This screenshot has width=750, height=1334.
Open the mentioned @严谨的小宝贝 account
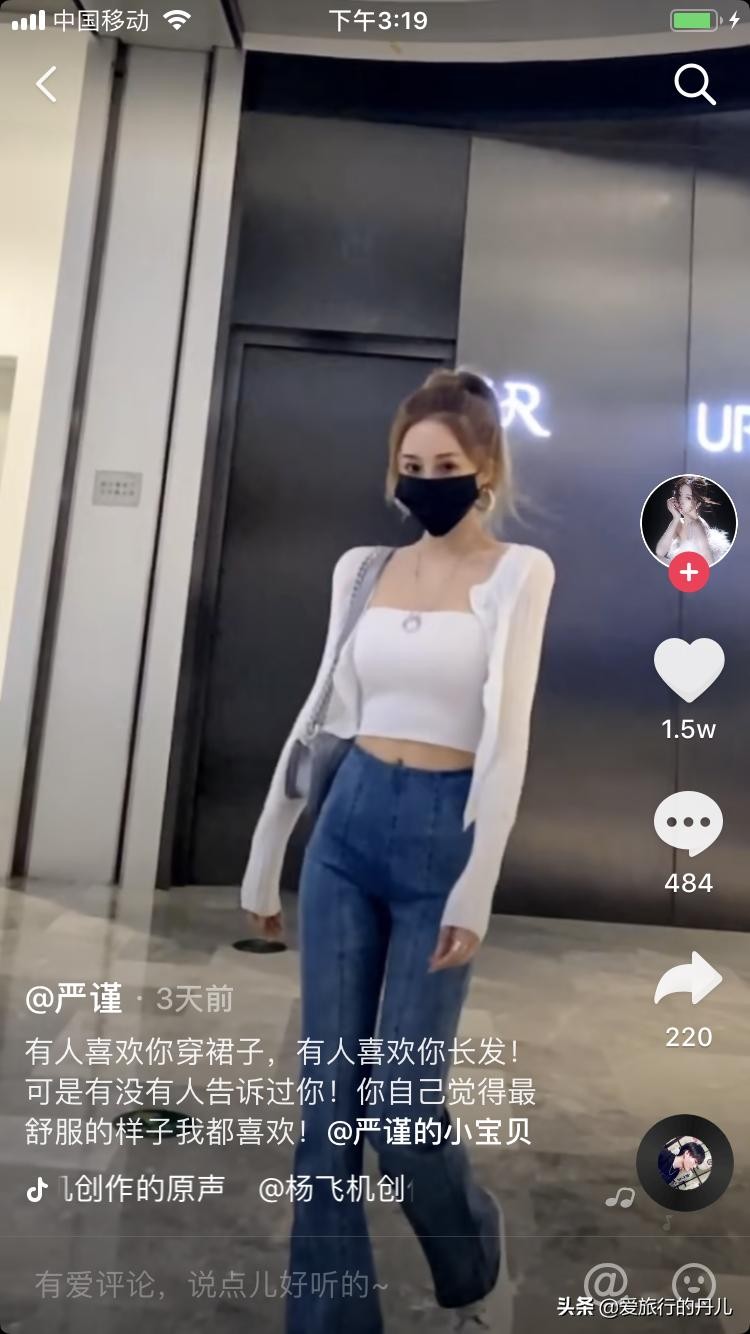(430, 1131)
